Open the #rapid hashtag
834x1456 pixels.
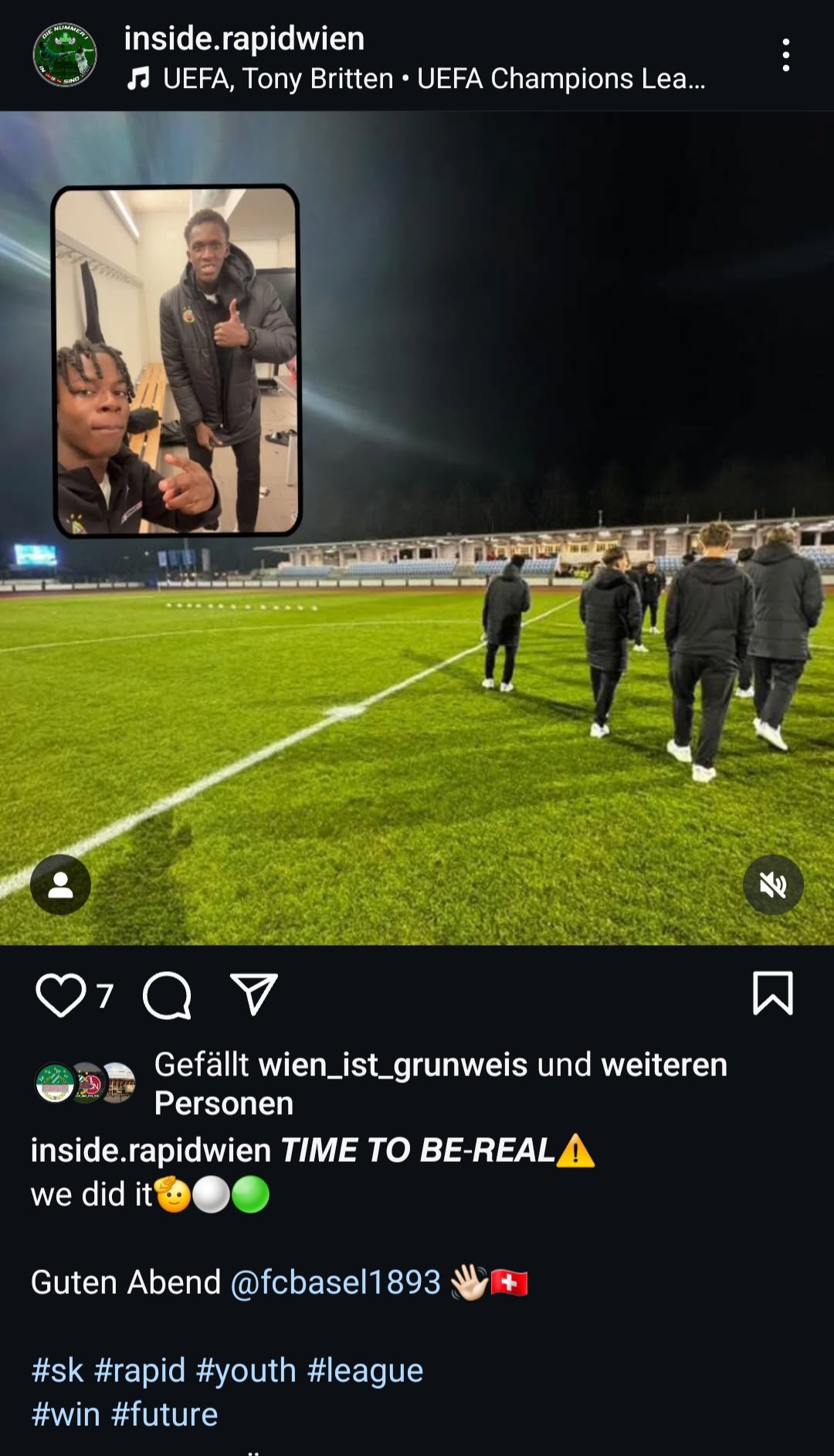click(x=140, y=1370)
